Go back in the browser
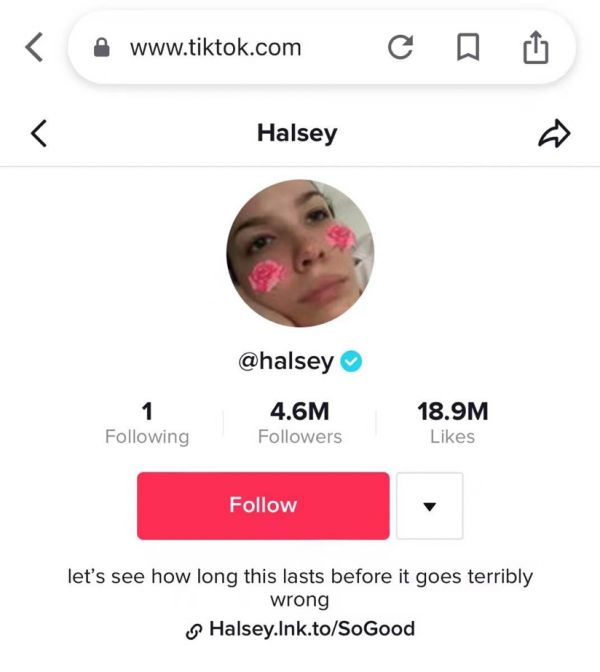This screenshot has width=600, height=672. [x=34, y=47]
